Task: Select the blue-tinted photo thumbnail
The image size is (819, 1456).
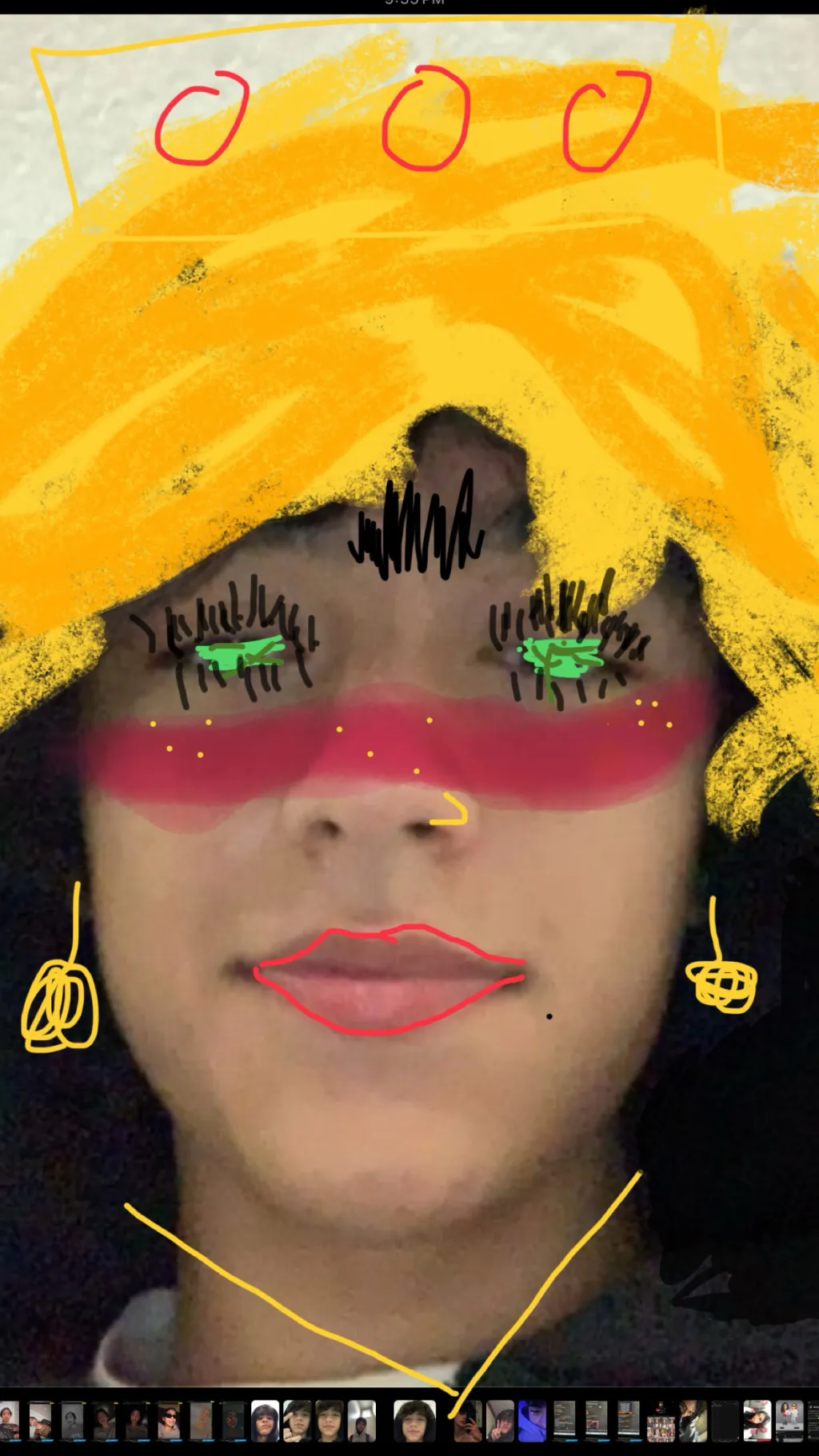Action: 532,1421
